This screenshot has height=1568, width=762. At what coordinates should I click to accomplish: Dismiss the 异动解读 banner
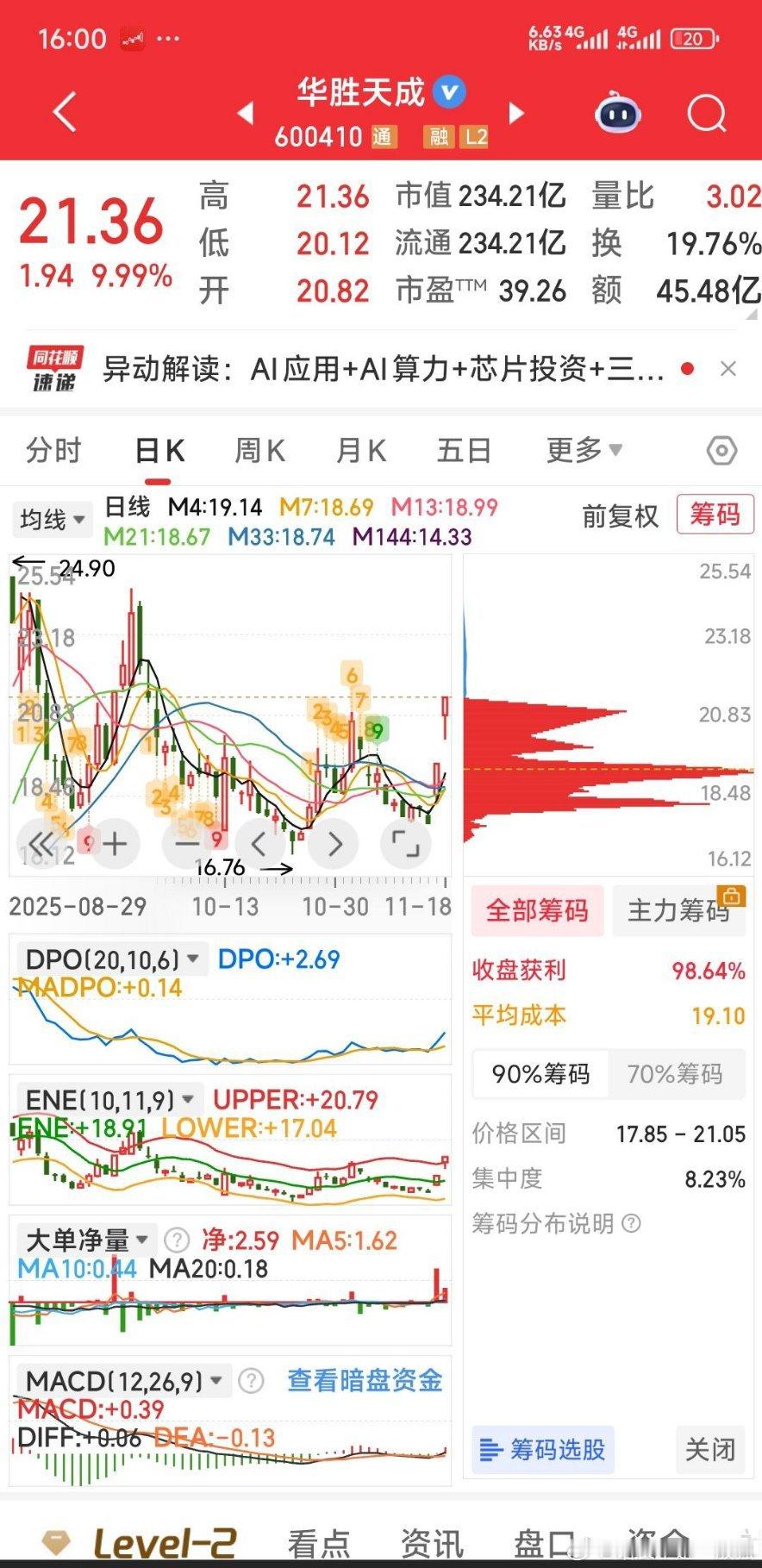tap(728, 369)
